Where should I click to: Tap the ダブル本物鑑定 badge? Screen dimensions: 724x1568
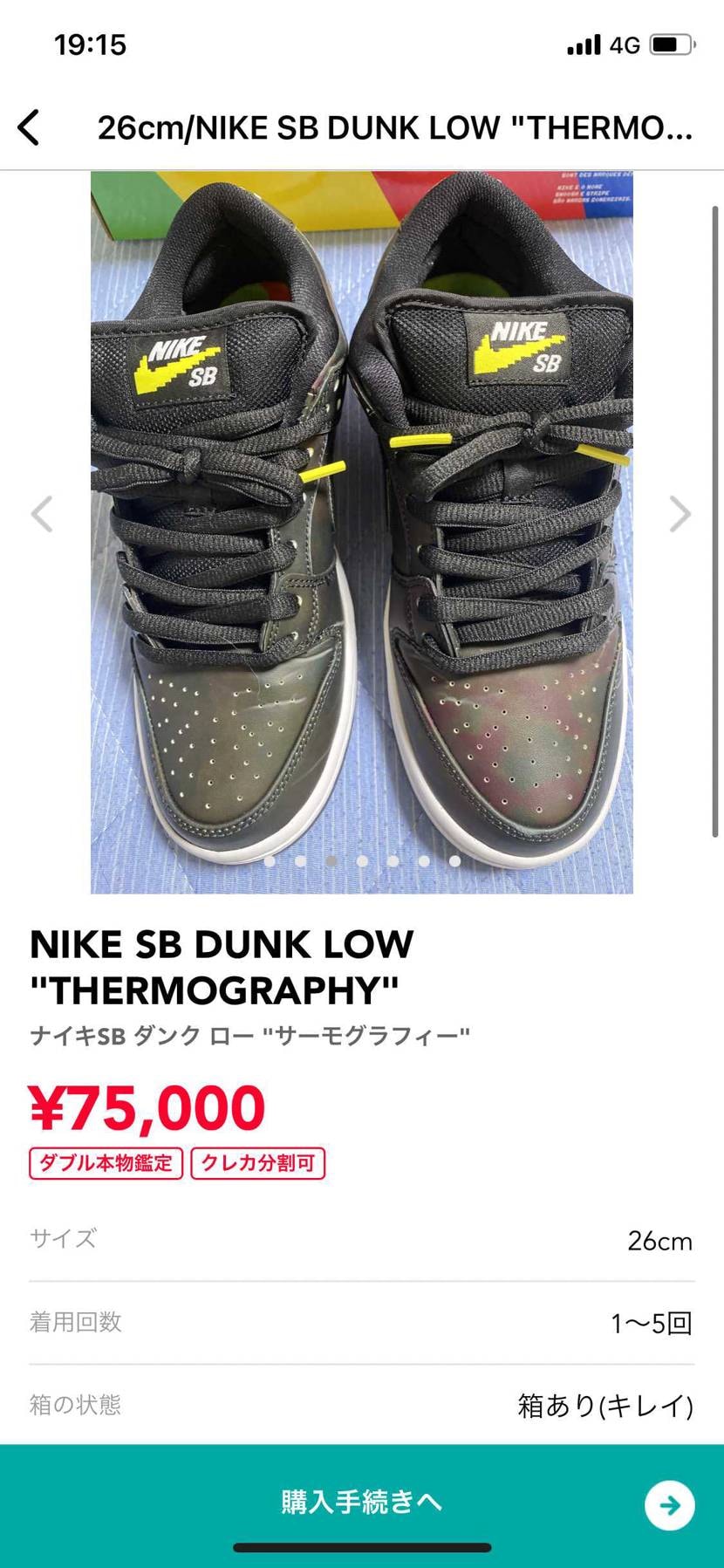(x=105, y=1163)
